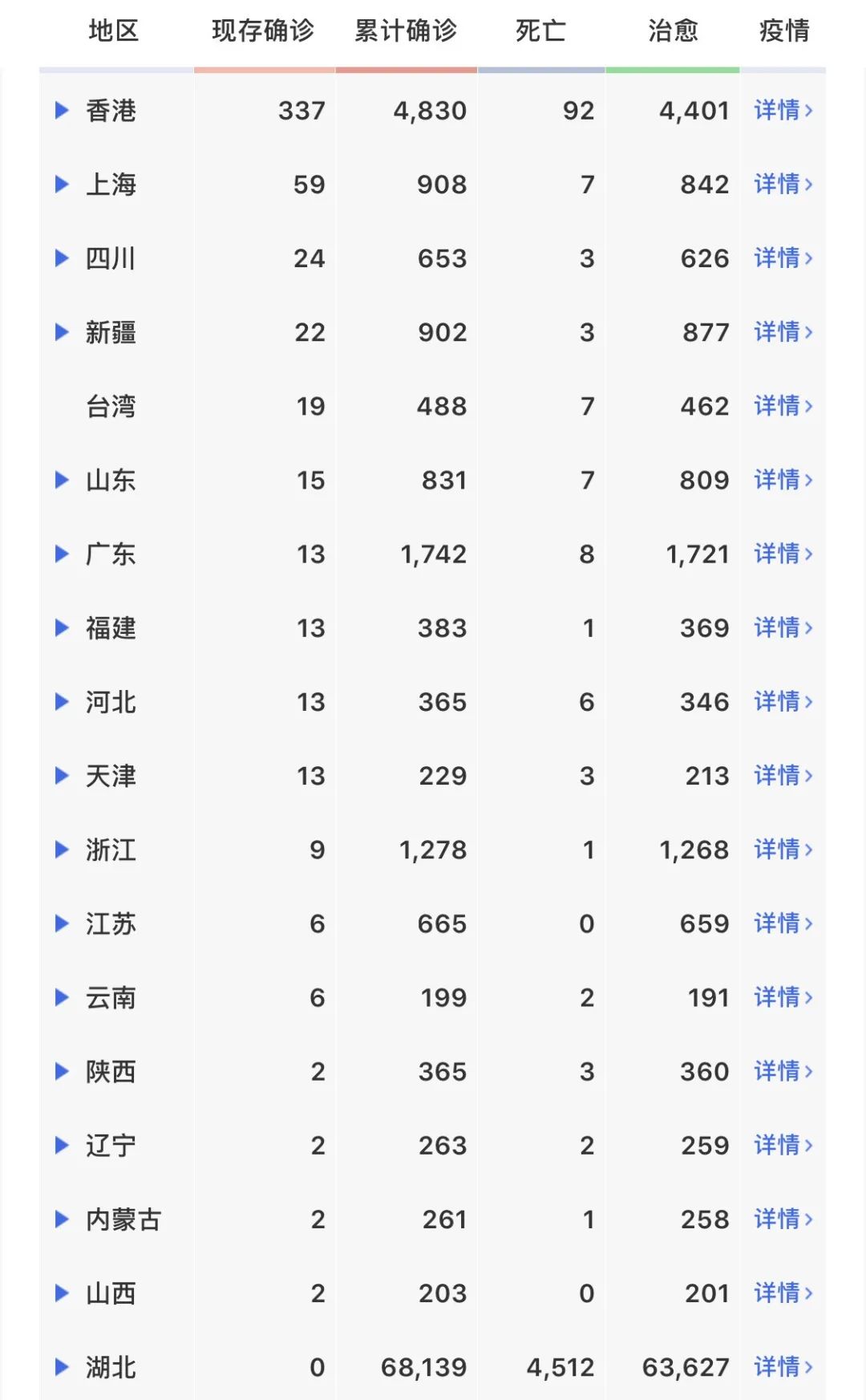Expand the 香港 row arrow
The height and width of the screenshot is (1400, 866).
62,110
